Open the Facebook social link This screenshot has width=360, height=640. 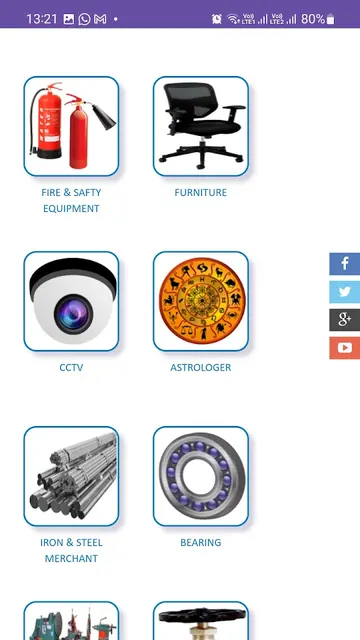344,264
